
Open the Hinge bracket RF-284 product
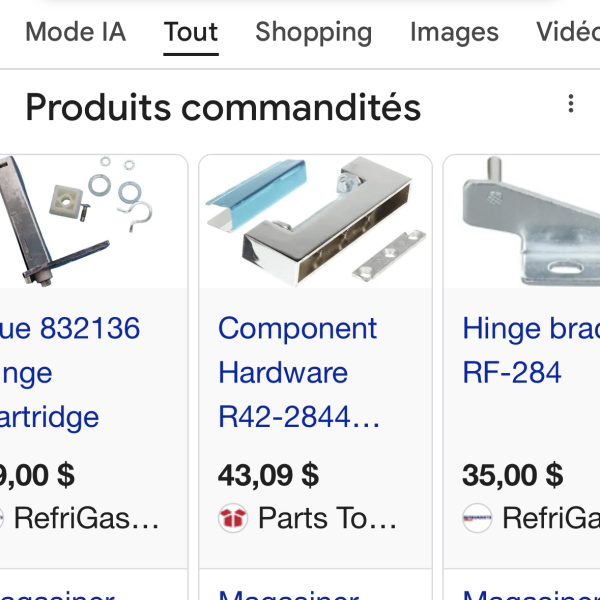[525, 350]
